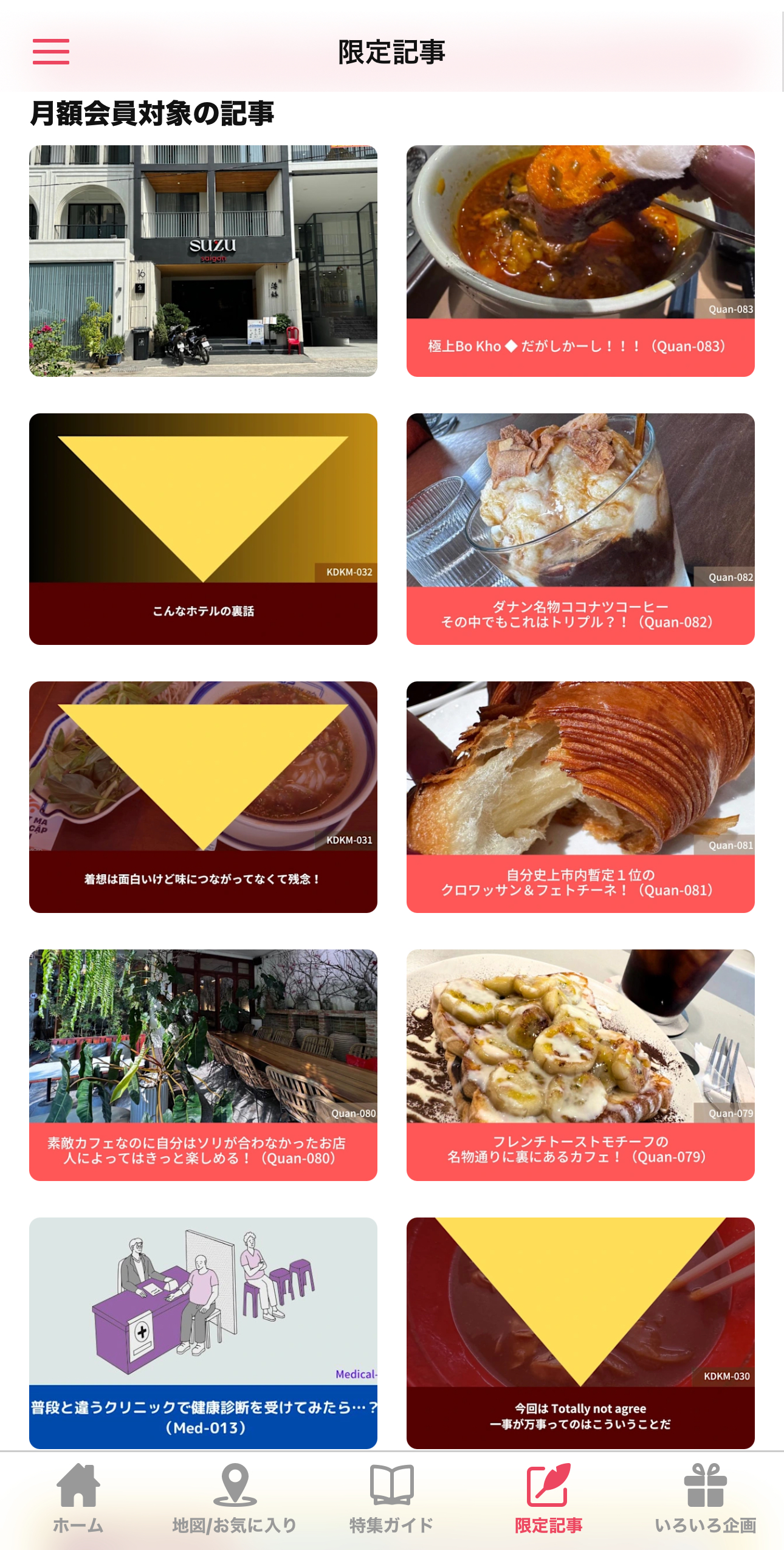
Task: Switch to the 特集ガイド tab
Action: point(391,1498)
